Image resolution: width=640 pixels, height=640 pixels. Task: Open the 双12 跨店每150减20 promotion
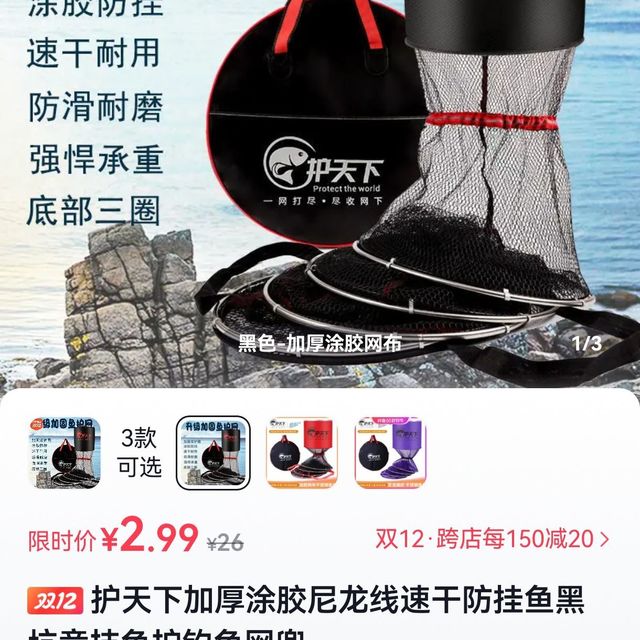[x=492, y=539]
